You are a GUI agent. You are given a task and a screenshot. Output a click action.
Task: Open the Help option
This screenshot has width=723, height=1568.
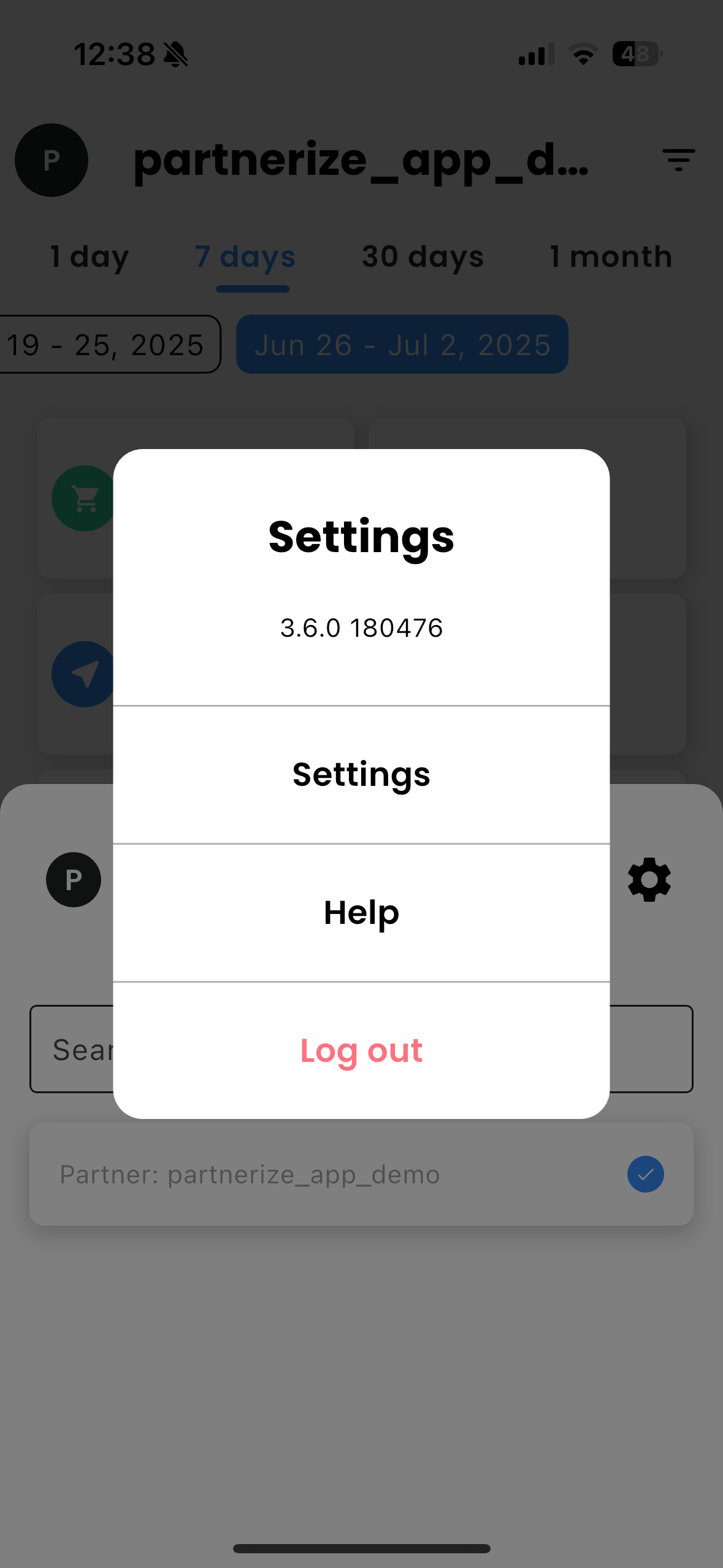pos(361,913)
